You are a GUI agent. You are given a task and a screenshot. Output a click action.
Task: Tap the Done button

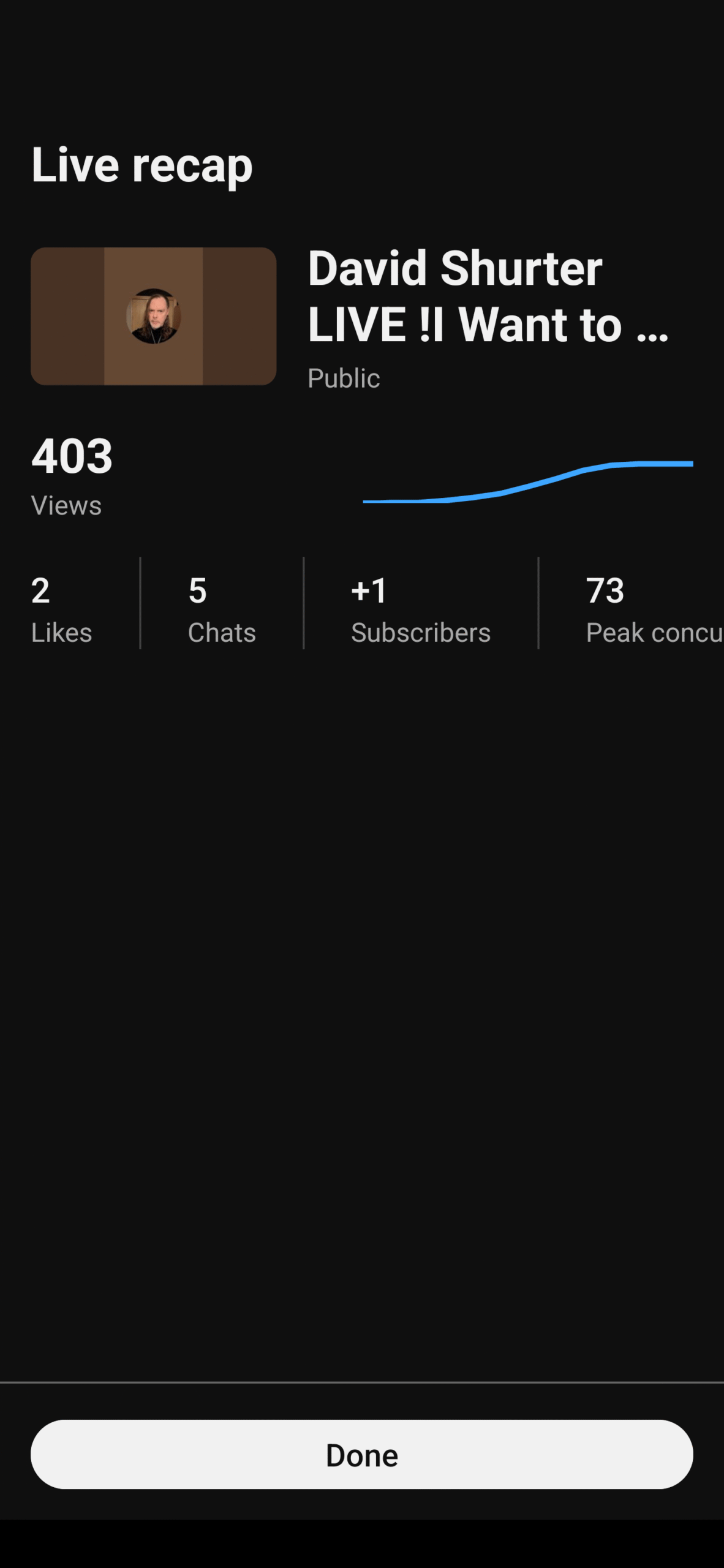(361, 1454)
